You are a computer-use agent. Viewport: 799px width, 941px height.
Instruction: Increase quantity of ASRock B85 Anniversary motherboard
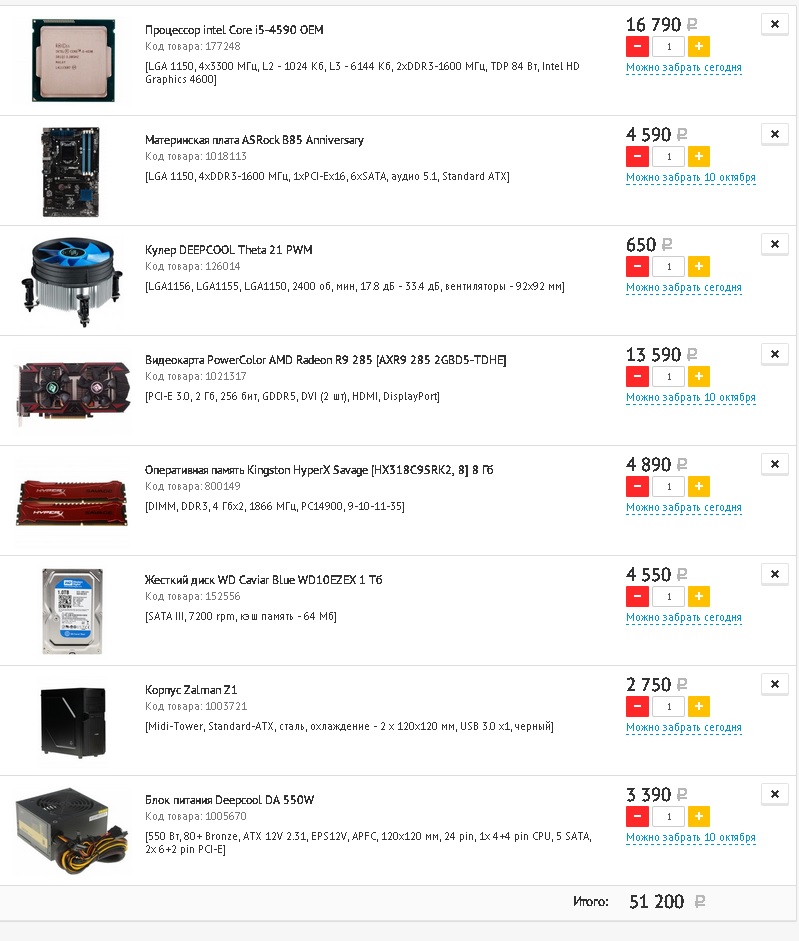(x=699, y=156)
